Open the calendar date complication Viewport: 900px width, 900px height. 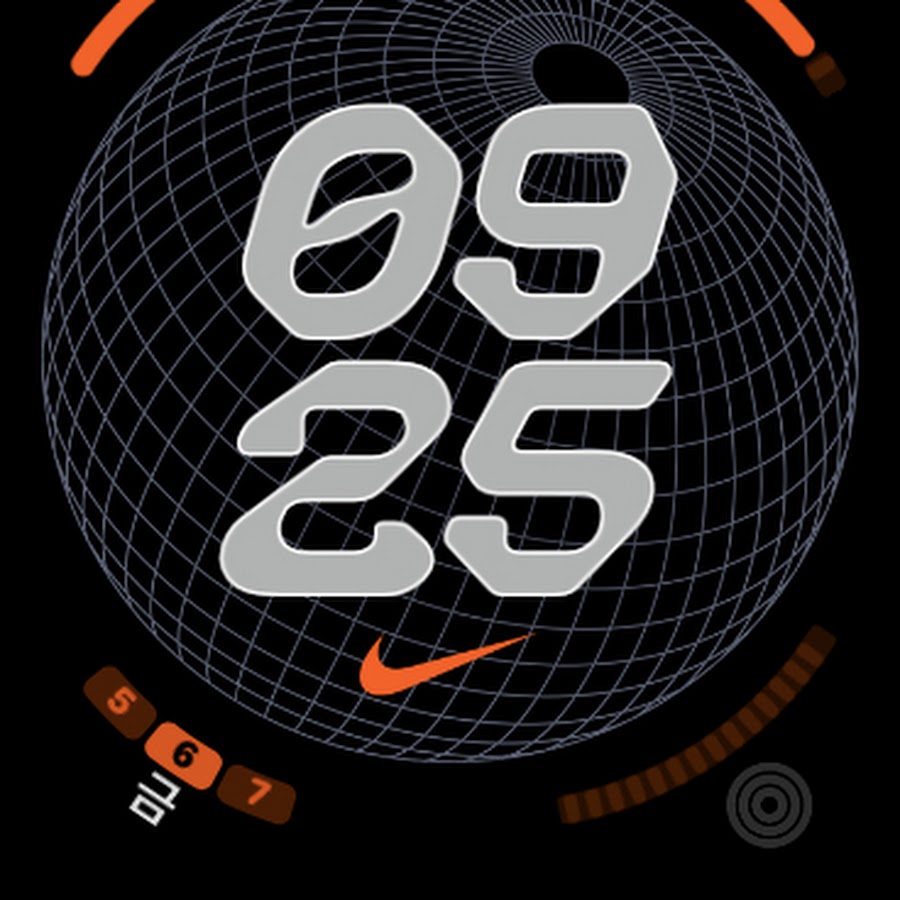[184, 756]
